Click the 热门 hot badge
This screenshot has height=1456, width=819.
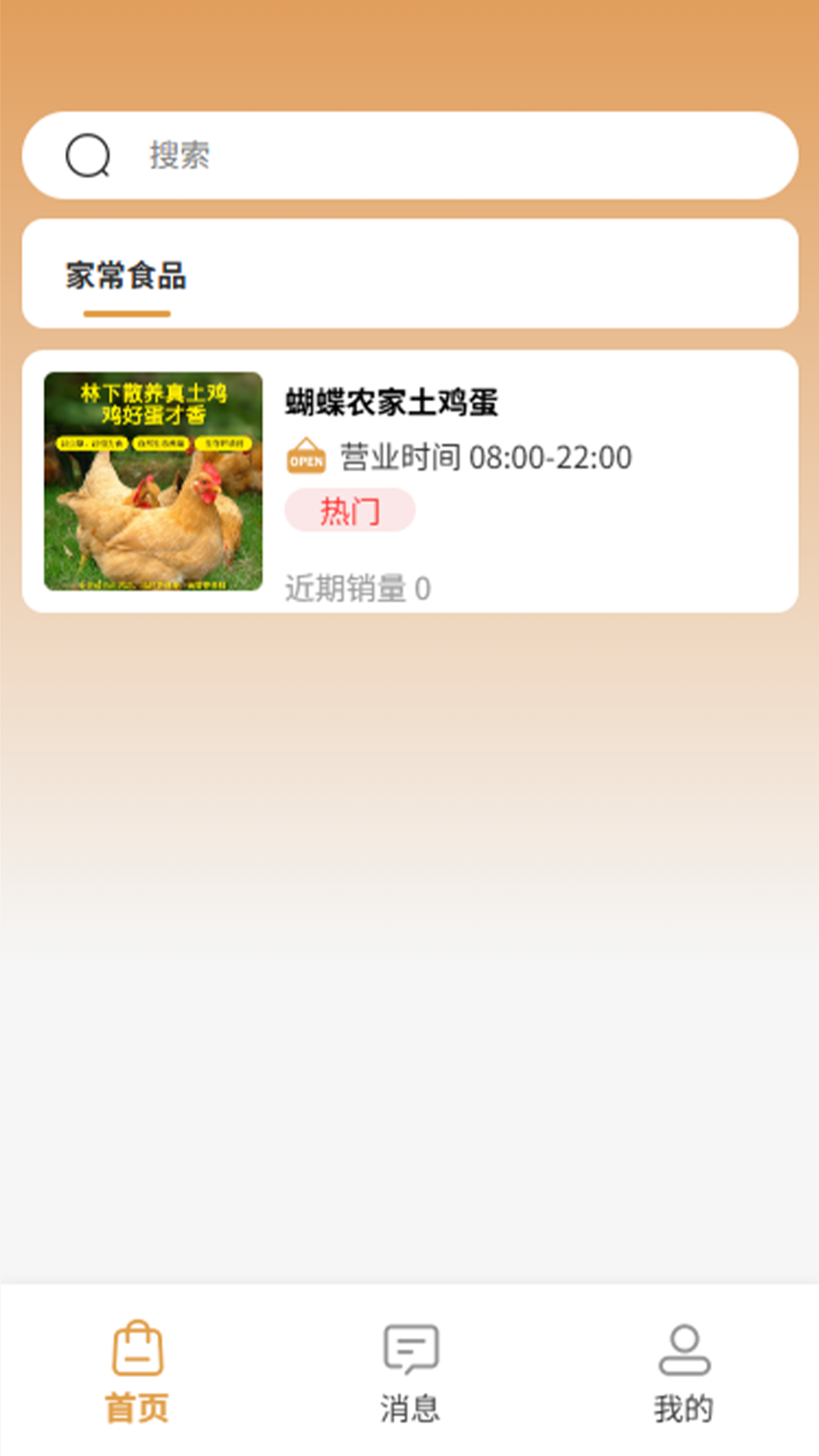[x=350, y=511]
